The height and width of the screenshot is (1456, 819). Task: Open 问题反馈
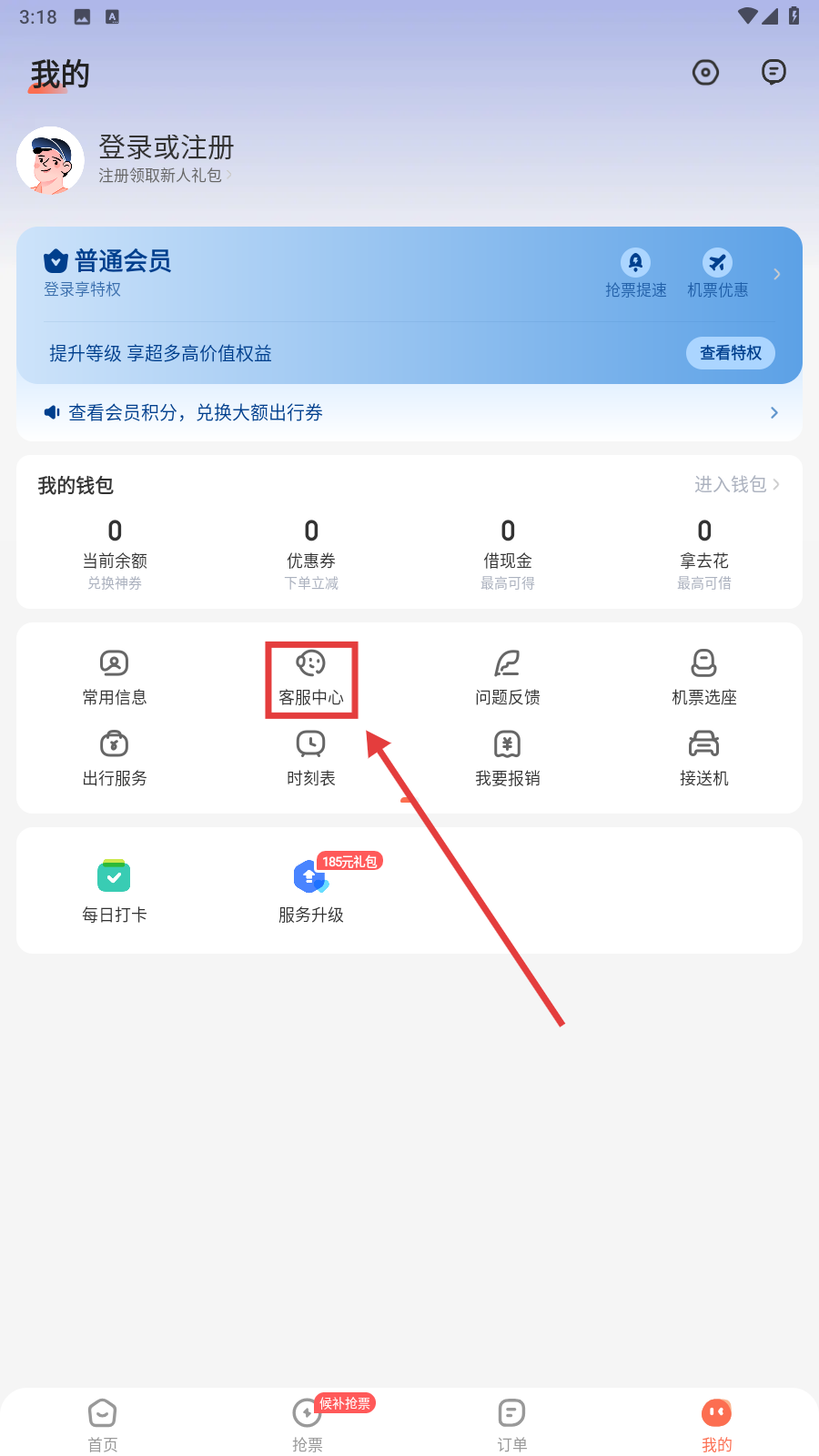pos(508,678)
